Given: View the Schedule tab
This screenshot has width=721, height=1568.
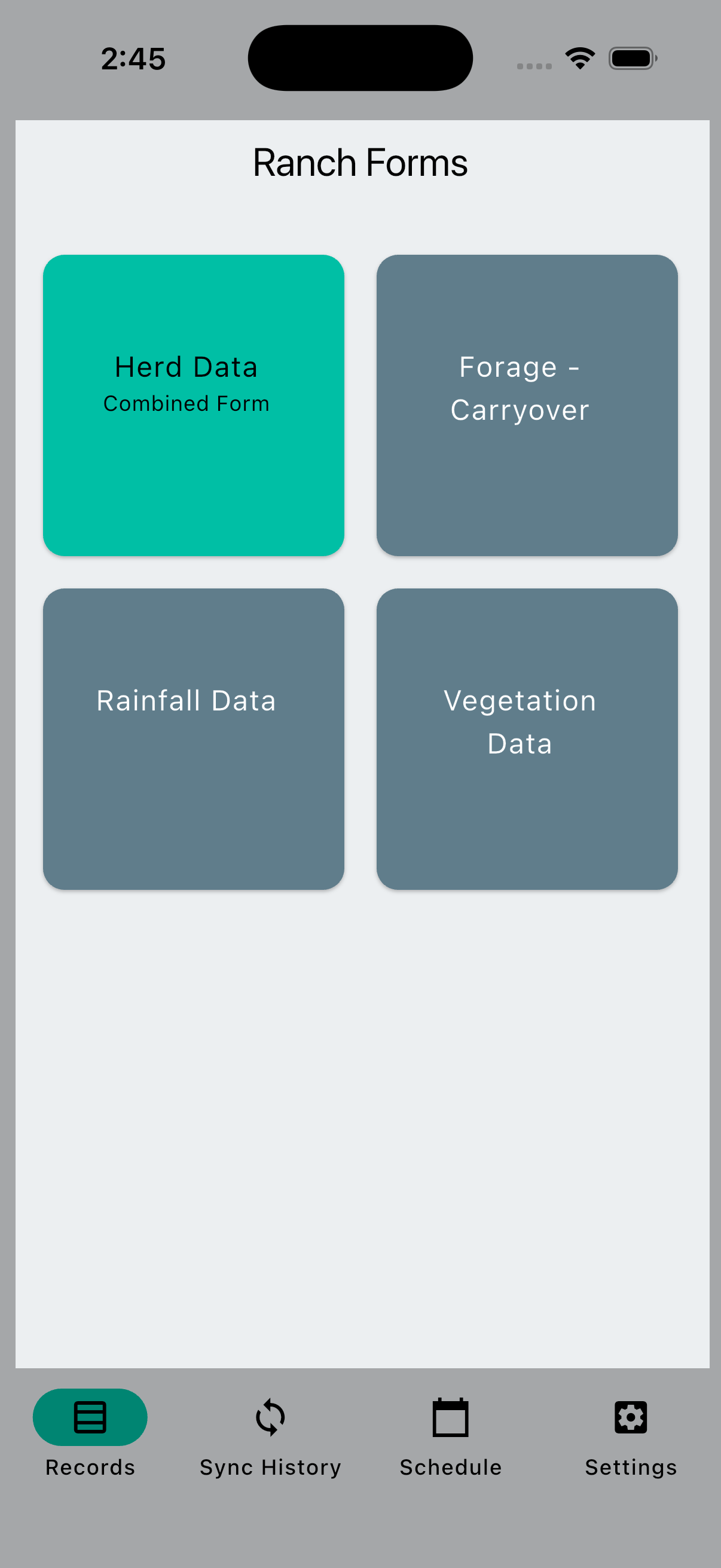Looking at the screenshot, I should click(x=450, y=1434).
